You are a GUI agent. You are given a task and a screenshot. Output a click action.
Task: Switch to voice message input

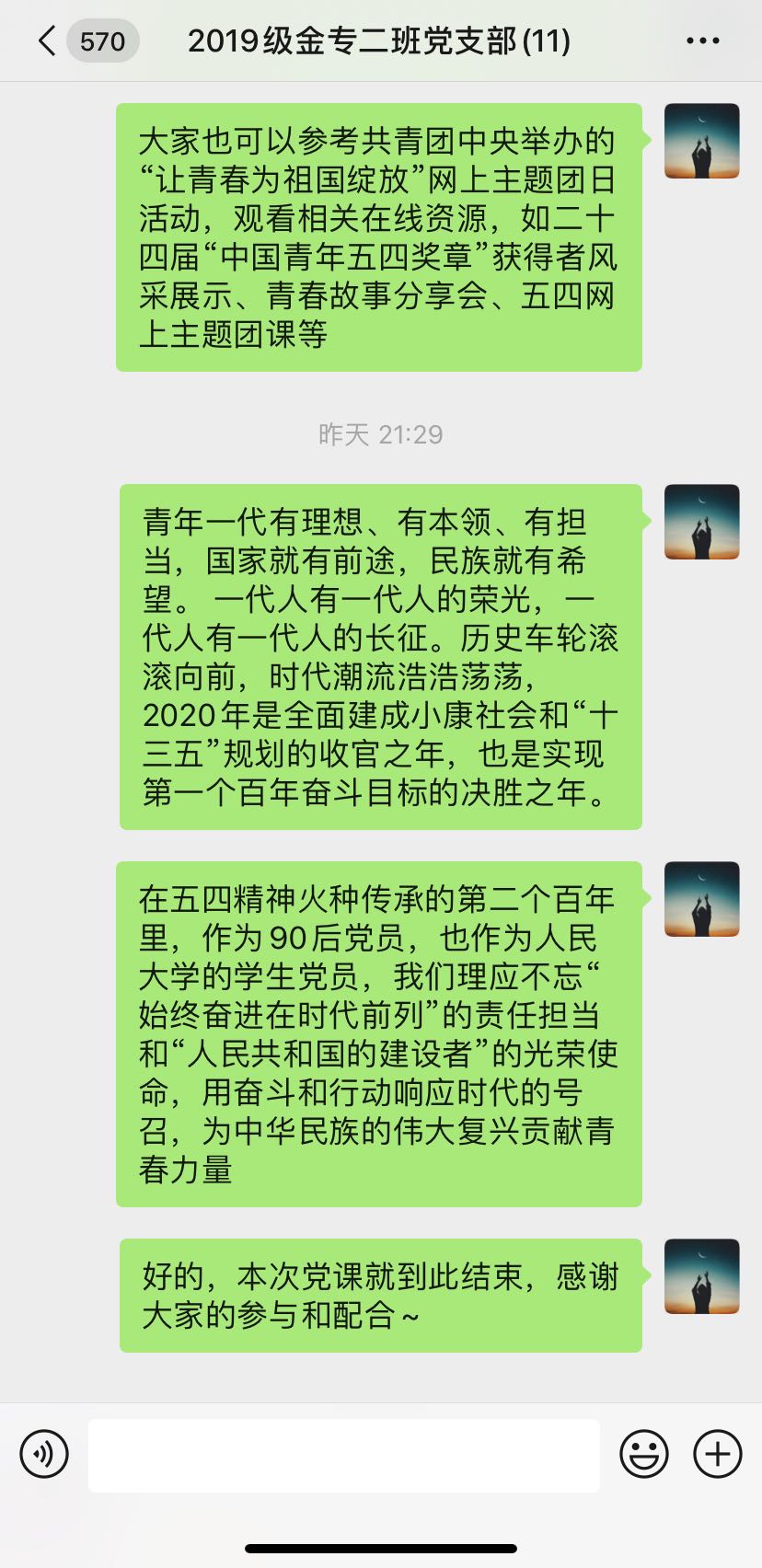44,1454
